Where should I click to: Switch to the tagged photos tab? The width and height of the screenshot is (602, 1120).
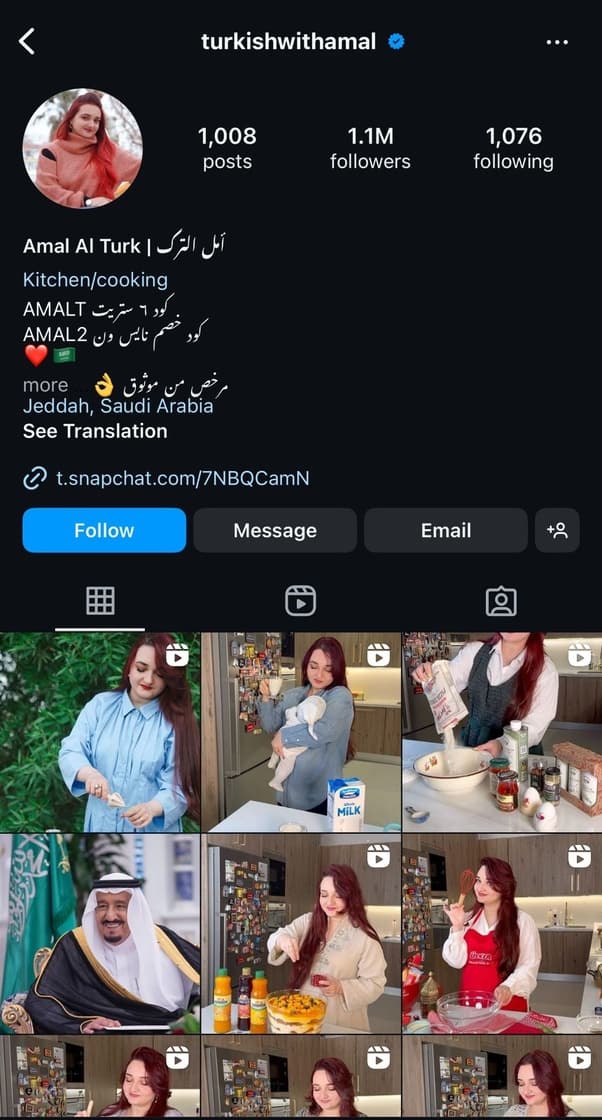tap(500, 600)
